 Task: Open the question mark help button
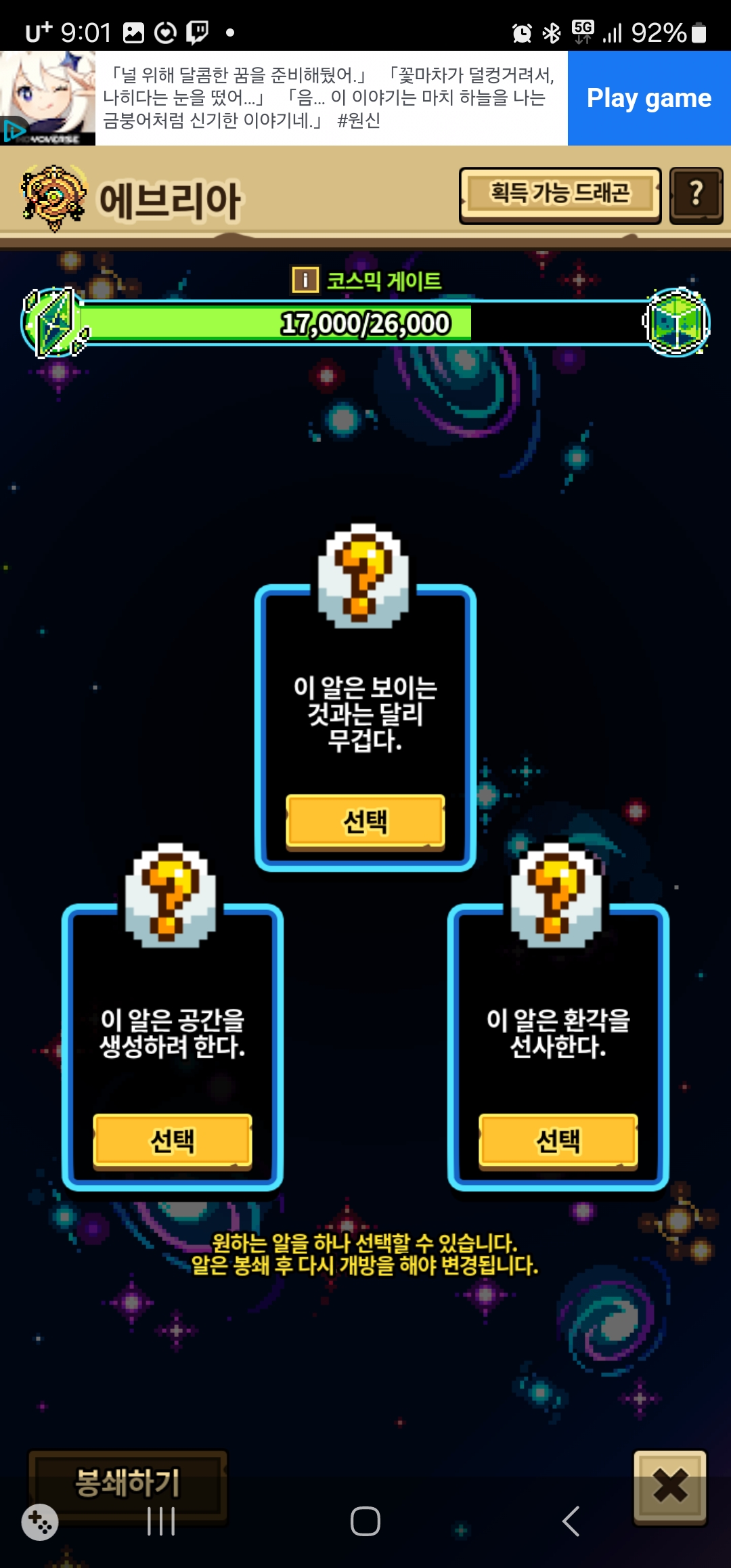(696, 195)
